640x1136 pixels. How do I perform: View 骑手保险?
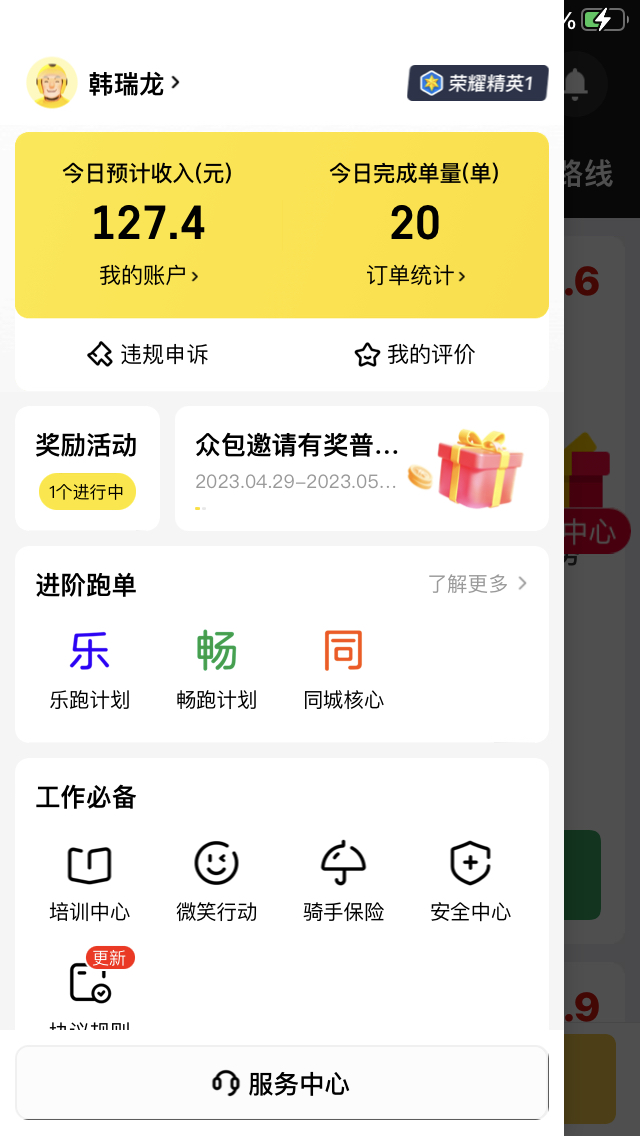pos(343,880)
